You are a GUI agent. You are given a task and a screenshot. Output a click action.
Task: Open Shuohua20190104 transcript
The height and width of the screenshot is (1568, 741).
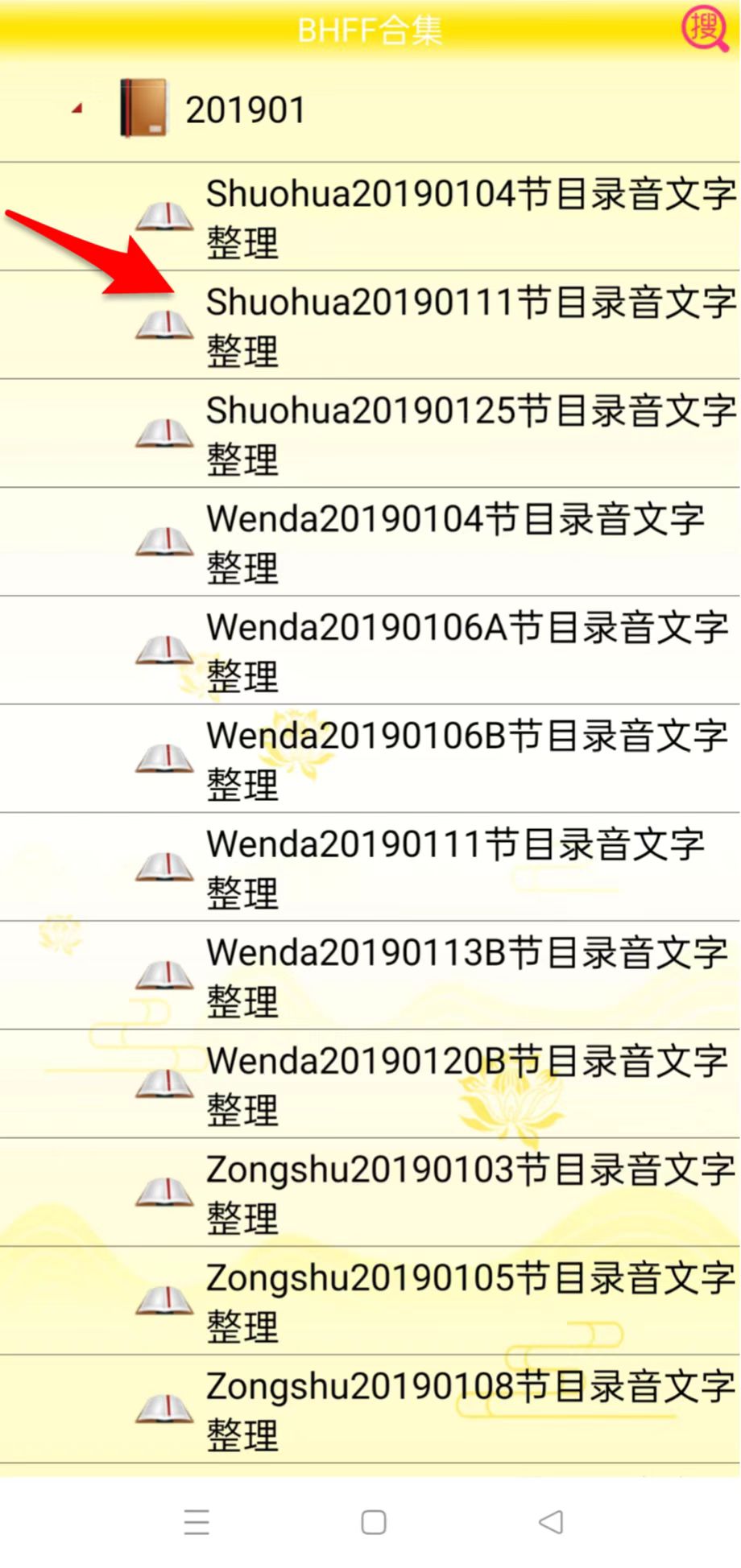[370, 217]
